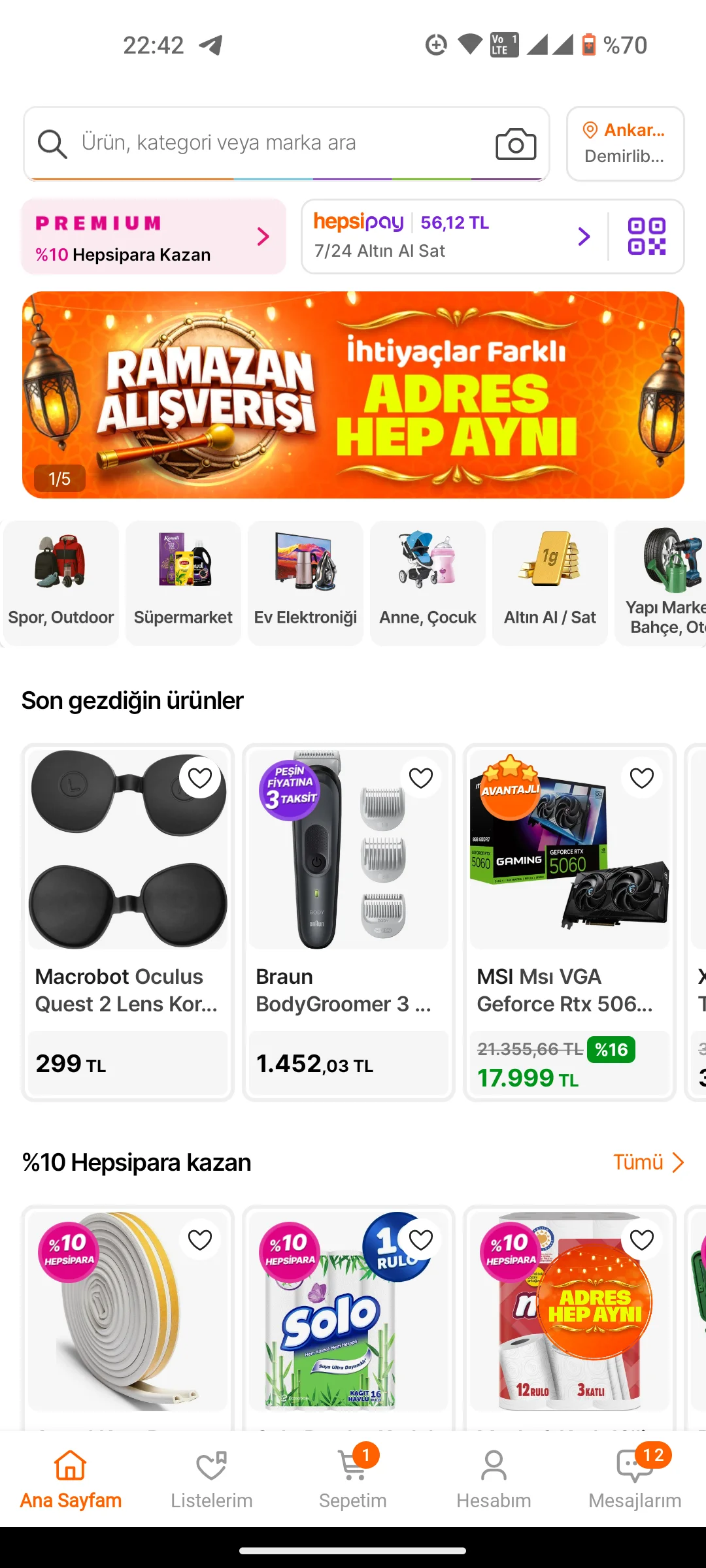Change the Ankara delivery address
Screen dimensions: 706x1568
click(625, 143)
